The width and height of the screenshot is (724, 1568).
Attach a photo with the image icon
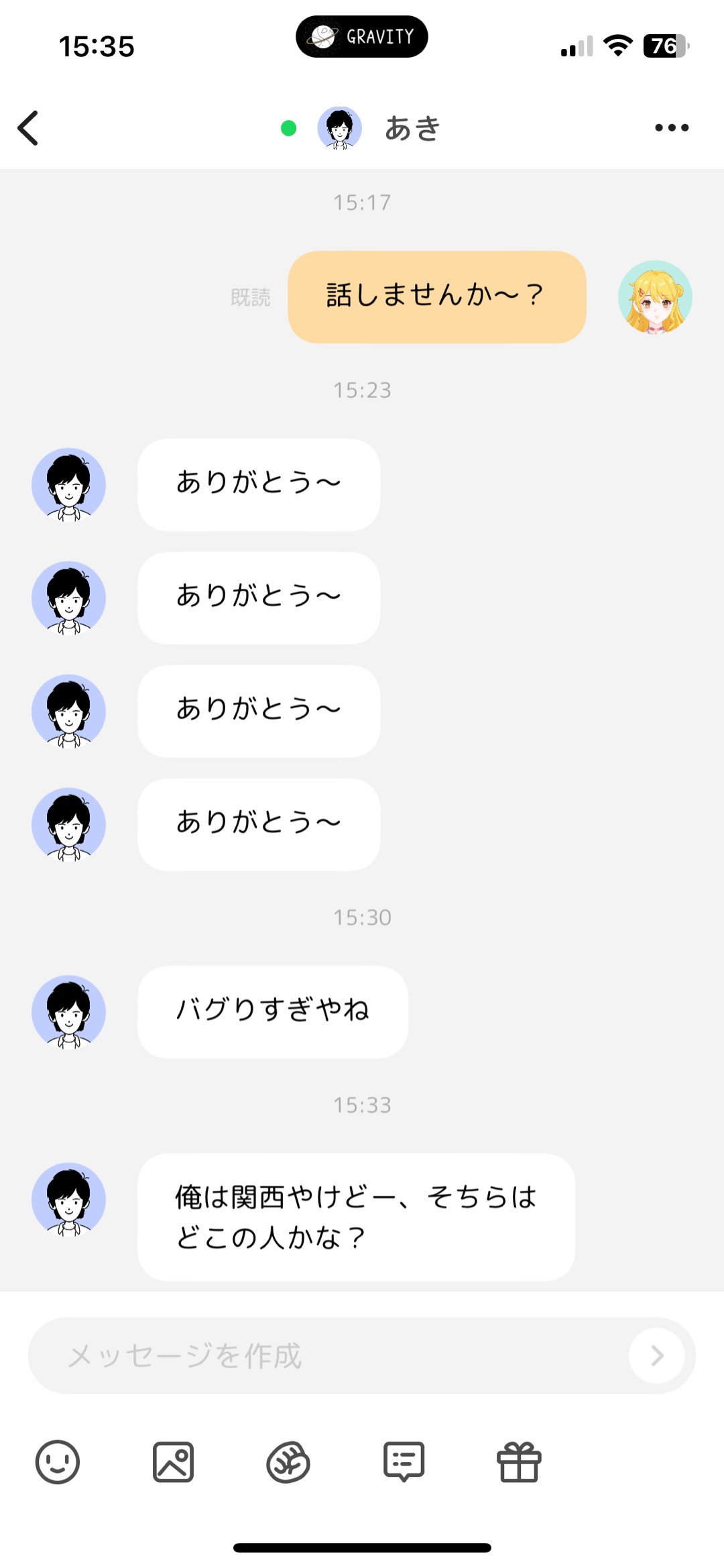[x=173, y=1462]
